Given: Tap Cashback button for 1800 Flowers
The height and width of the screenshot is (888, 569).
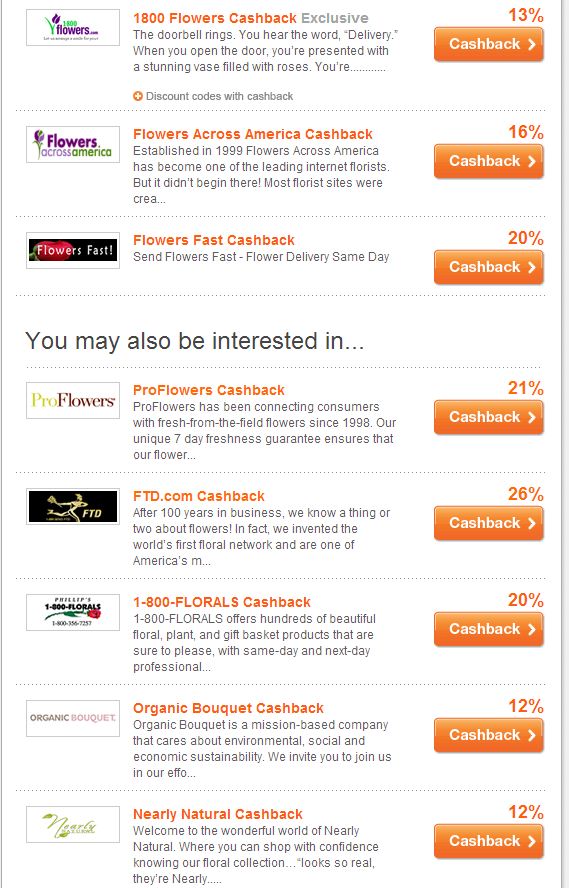Looking at the screenshot, I should pos(489,44).
